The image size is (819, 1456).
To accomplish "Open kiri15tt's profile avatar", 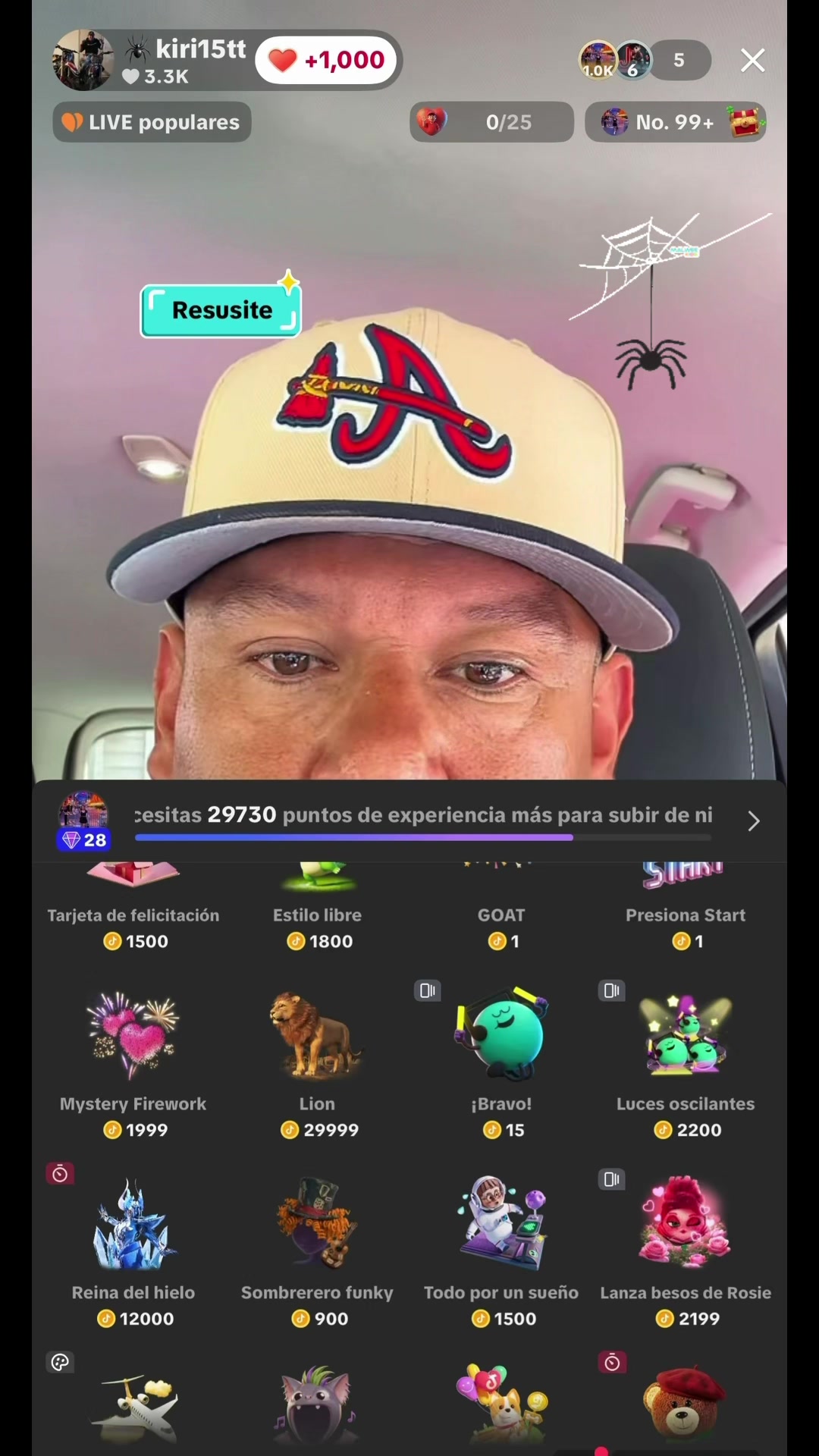I will click(x=83, y=60).
